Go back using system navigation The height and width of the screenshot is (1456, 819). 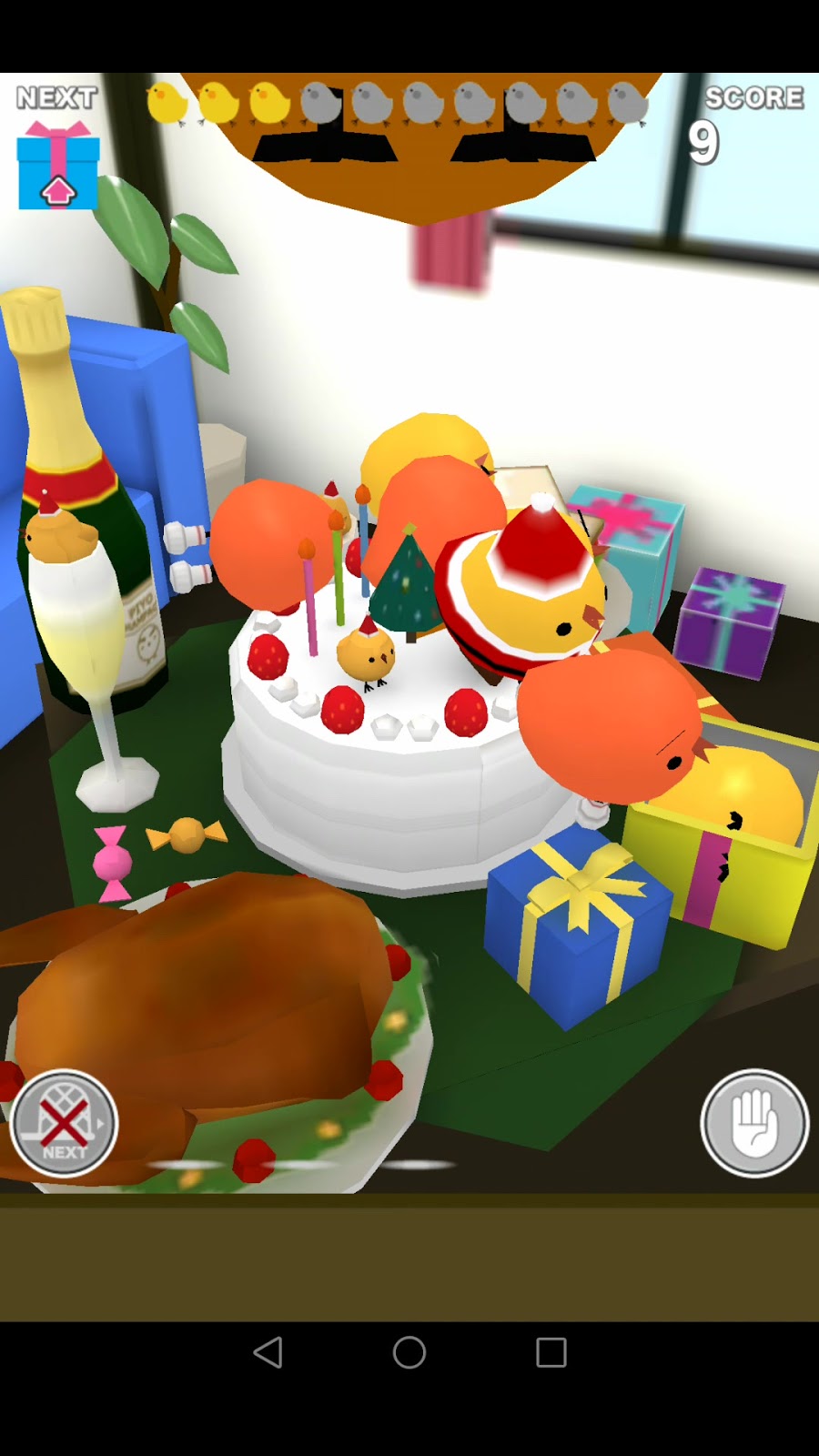(268, 1352)
